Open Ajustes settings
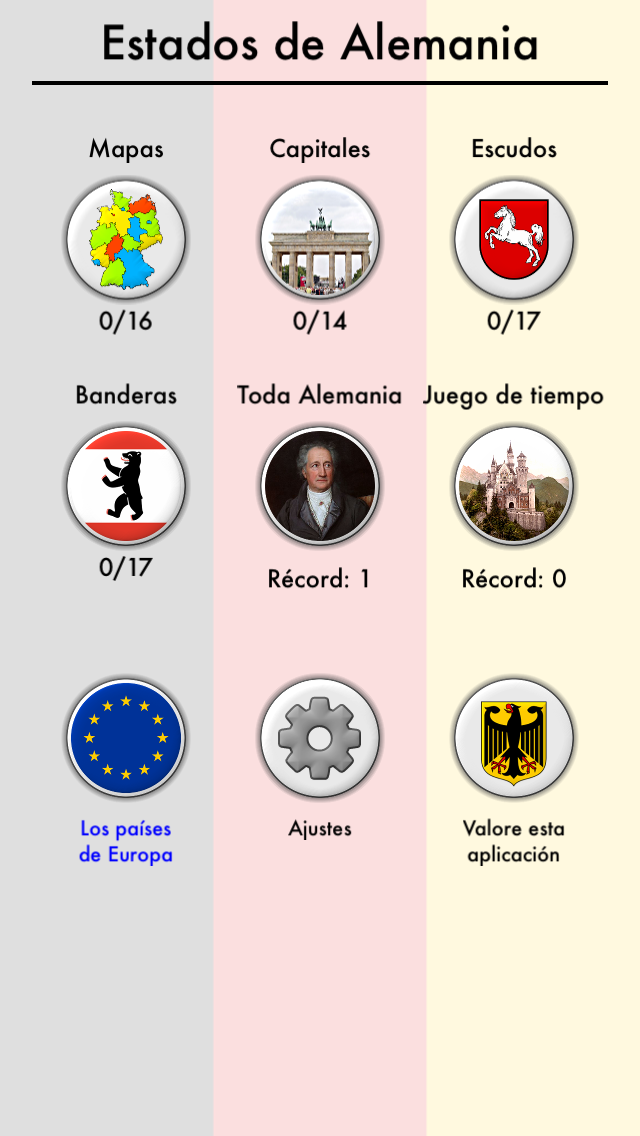640x1136 pixels. (x=320, y=738)
